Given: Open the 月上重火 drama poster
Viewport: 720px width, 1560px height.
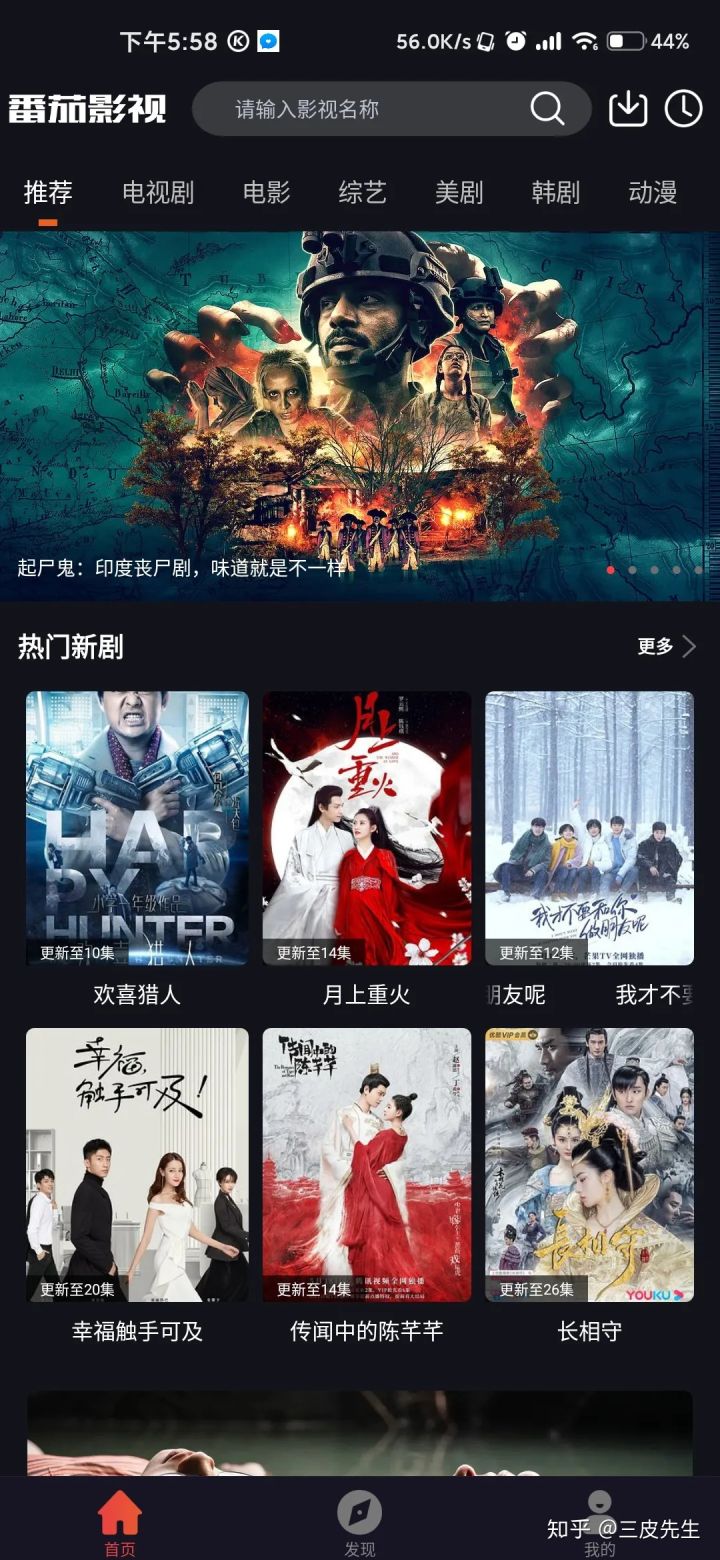Looking at the screenshot, I should [366, 828].
